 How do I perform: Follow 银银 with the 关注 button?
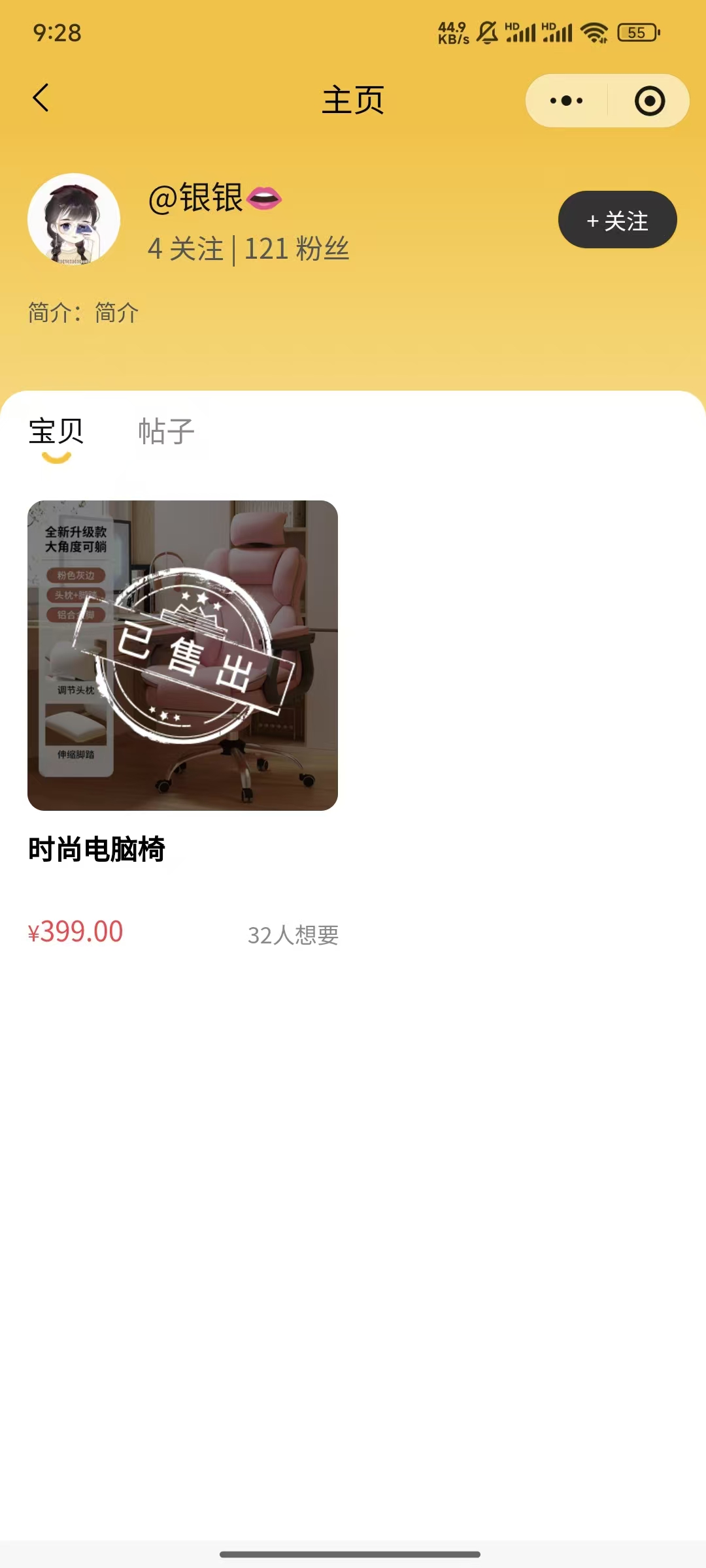(617, 220)
